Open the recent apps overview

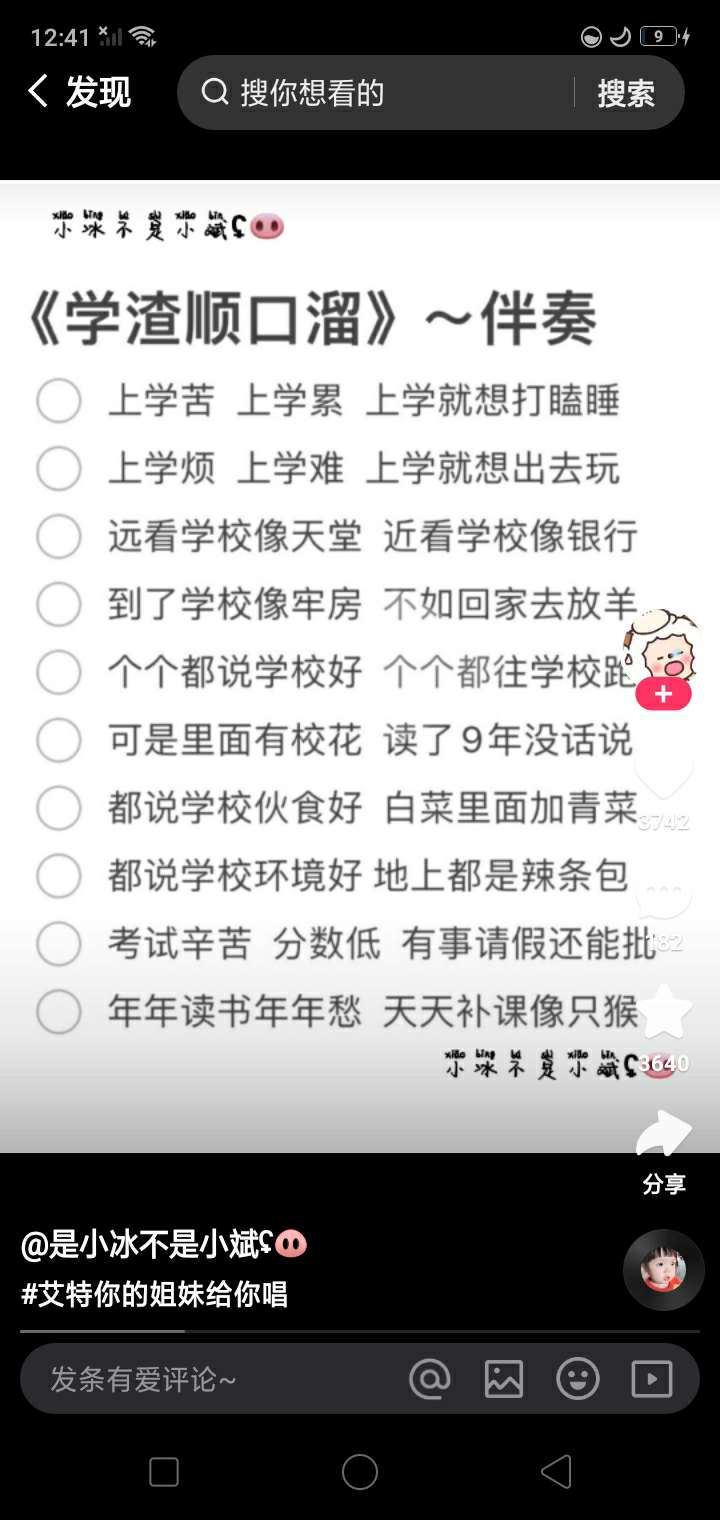pyautogui.click(x=164, y=1471)
